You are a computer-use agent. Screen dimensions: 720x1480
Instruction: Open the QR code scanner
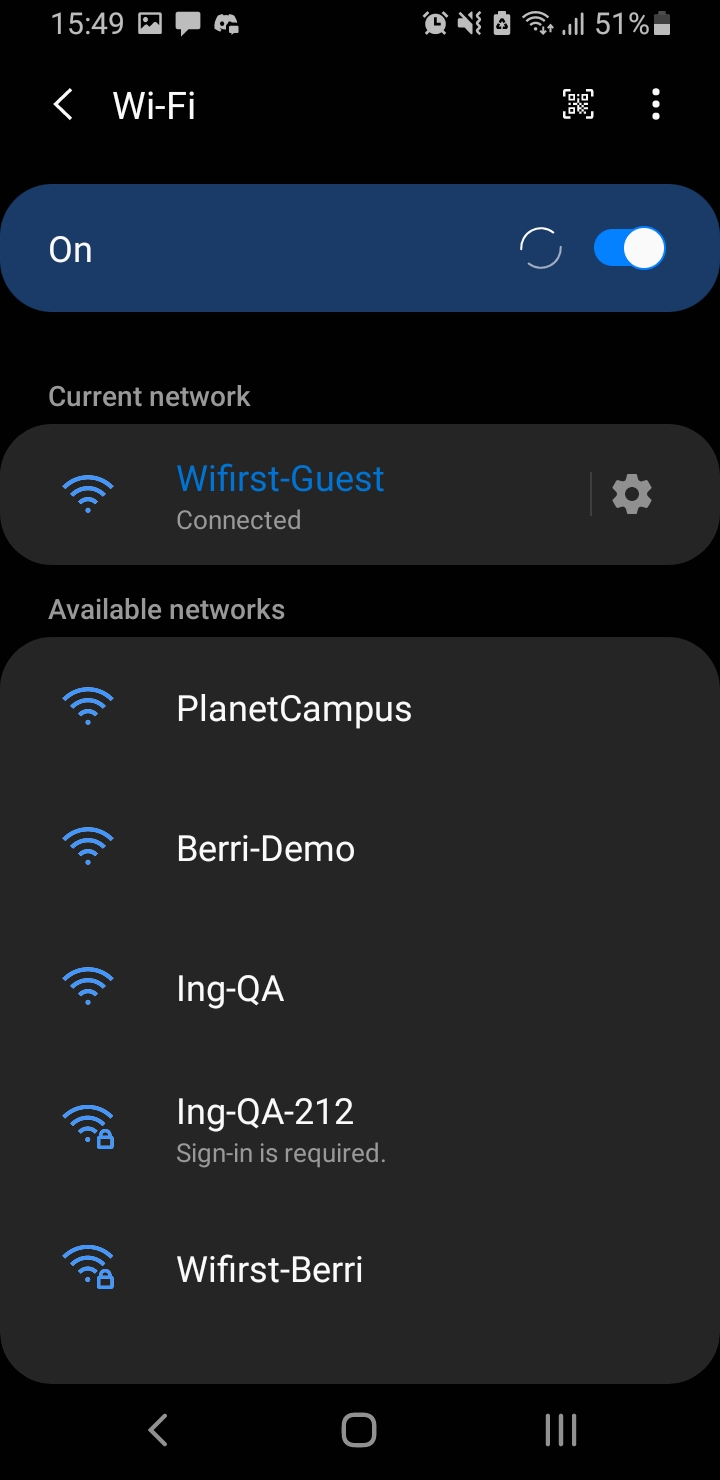coord(578,104)
